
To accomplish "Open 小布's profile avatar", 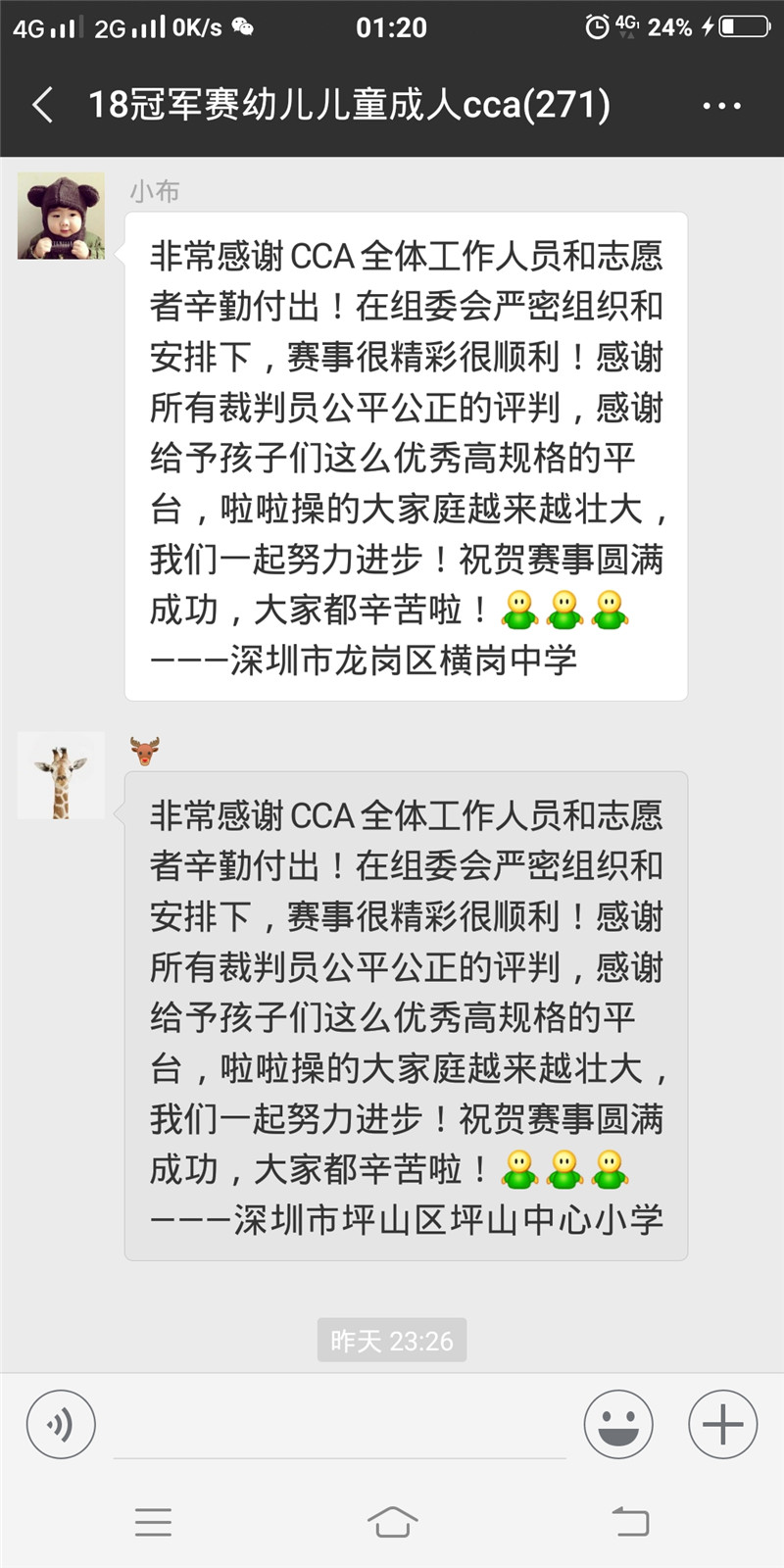I will coord(61,217).
